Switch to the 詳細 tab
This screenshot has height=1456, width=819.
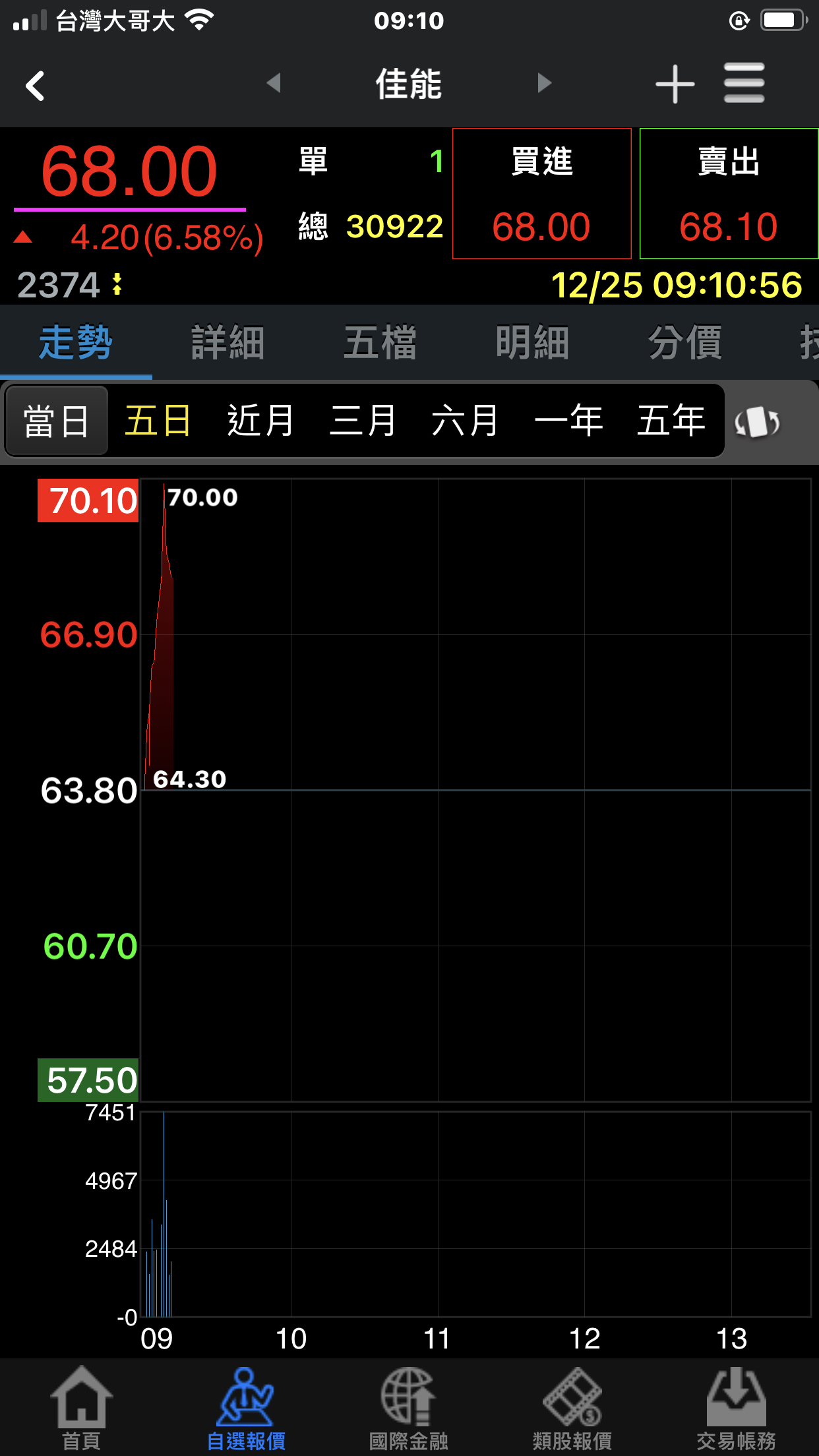228,343
